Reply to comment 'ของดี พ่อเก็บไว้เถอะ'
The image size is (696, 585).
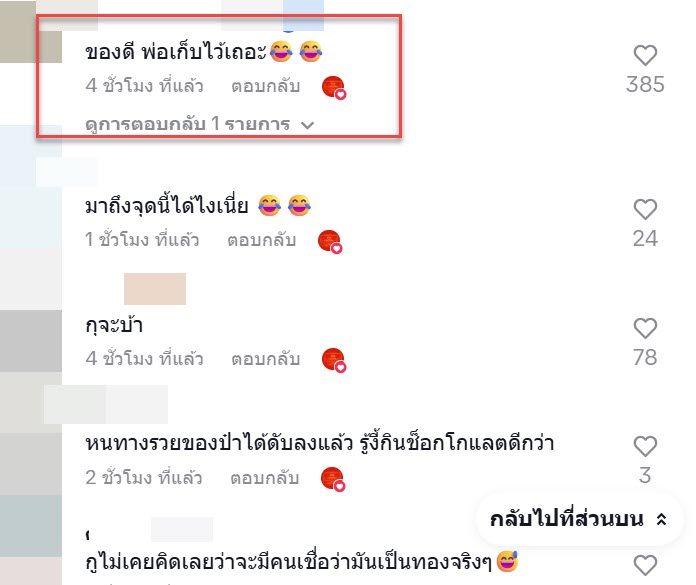pyautogui.click(x=267, y=85)
